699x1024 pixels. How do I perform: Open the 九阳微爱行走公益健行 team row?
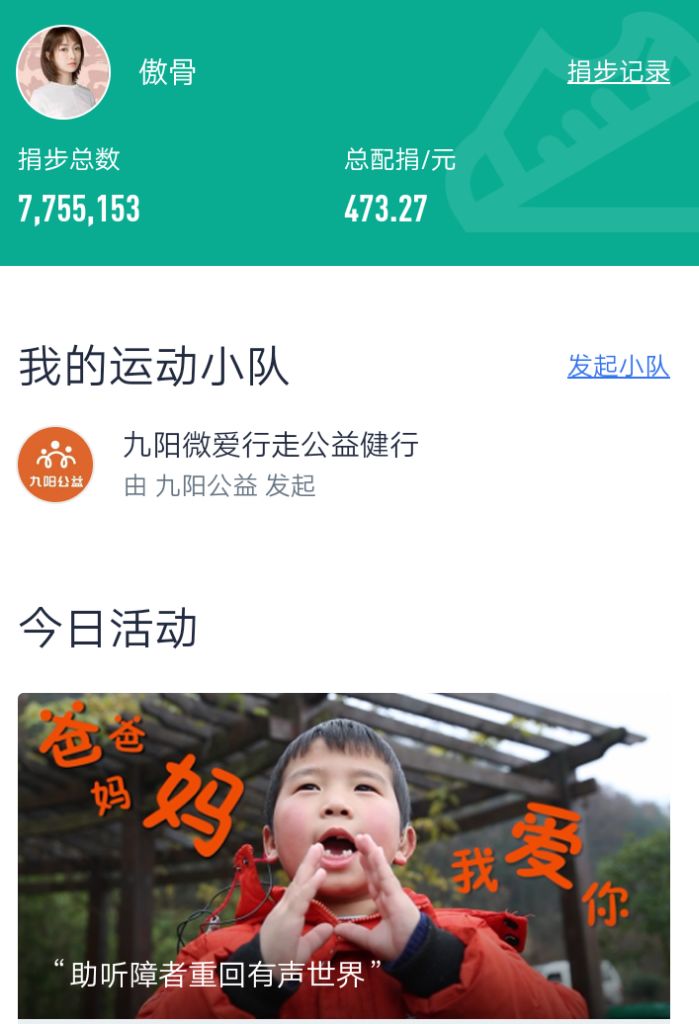(x=270, y=463)
